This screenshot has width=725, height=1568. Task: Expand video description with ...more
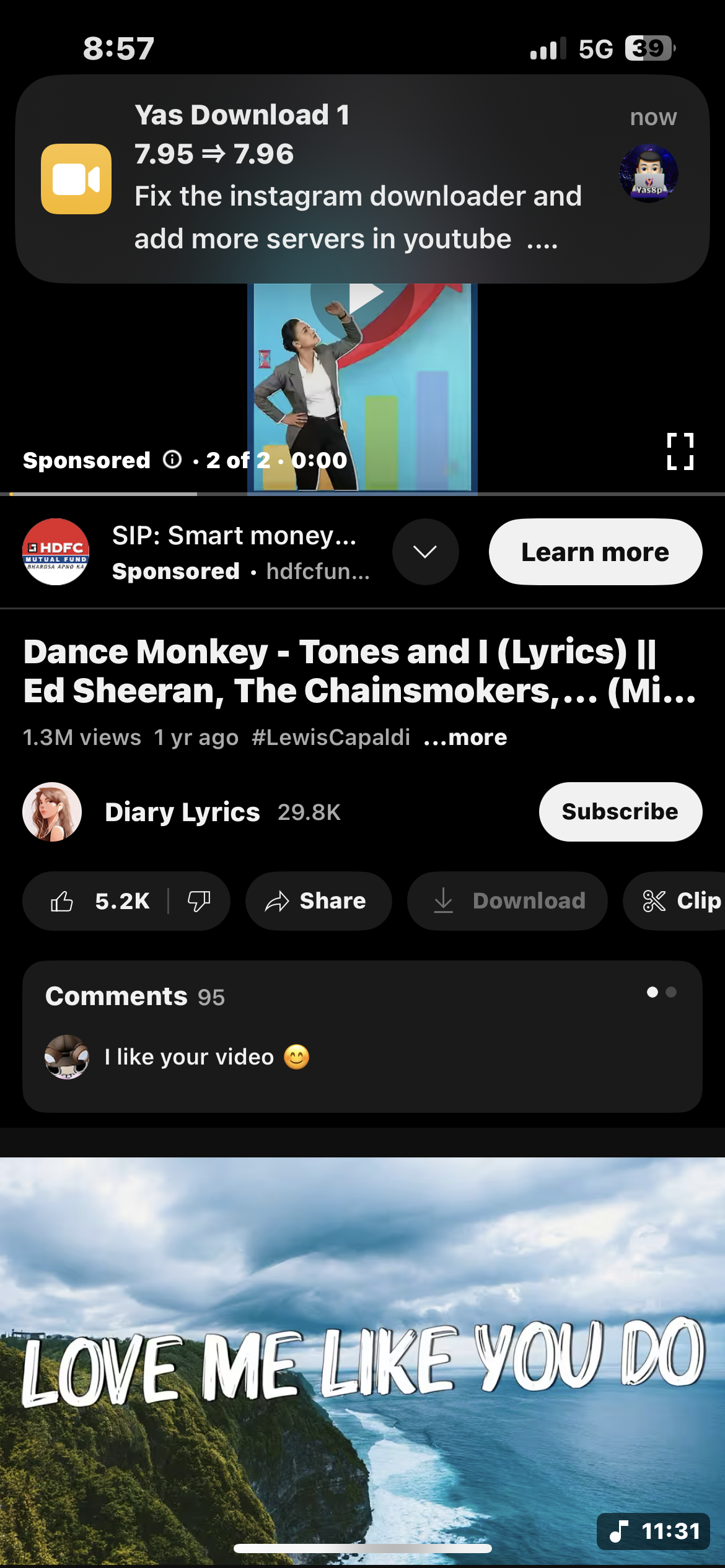coord(465,738)
